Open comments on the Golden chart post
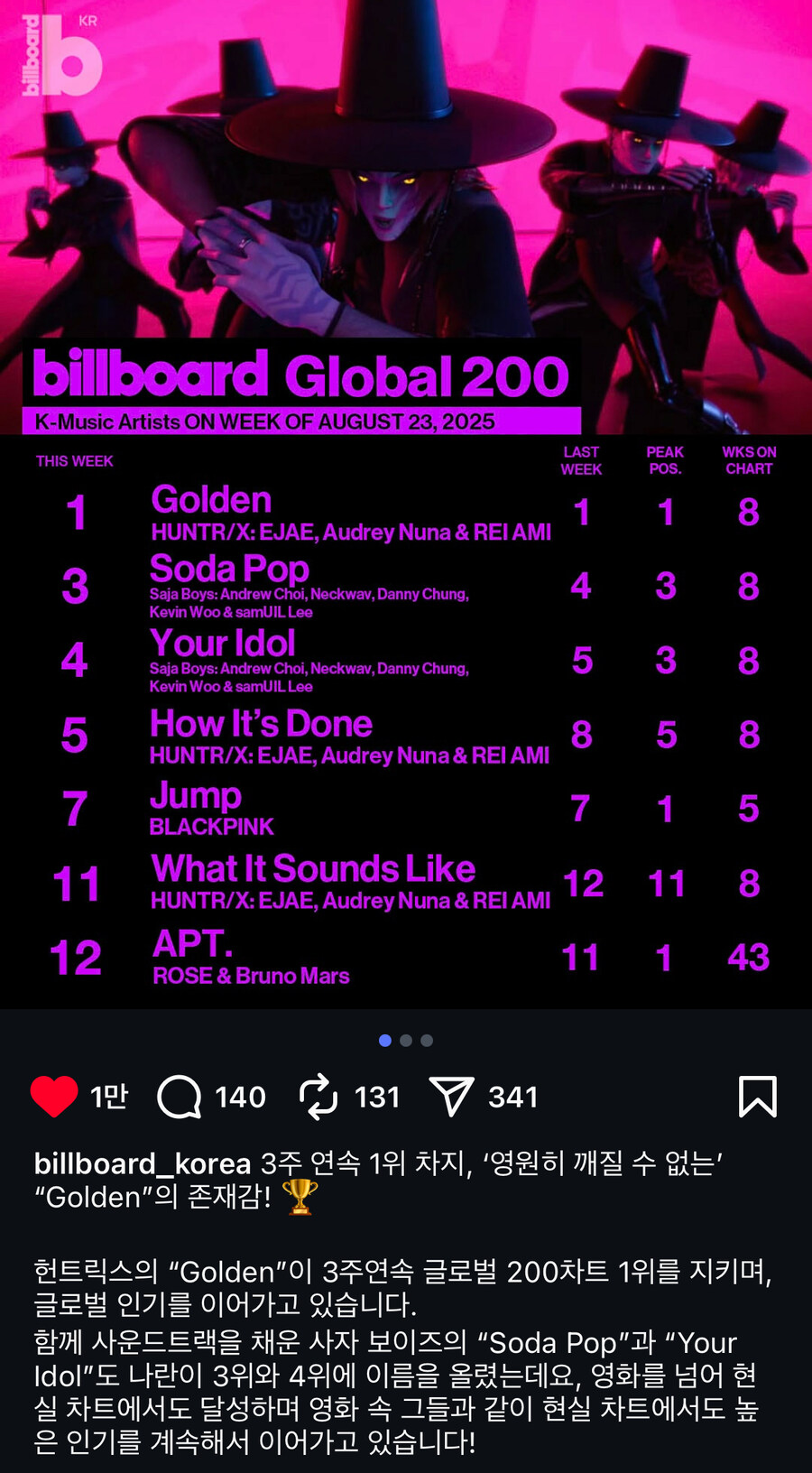 [180, 1097]
